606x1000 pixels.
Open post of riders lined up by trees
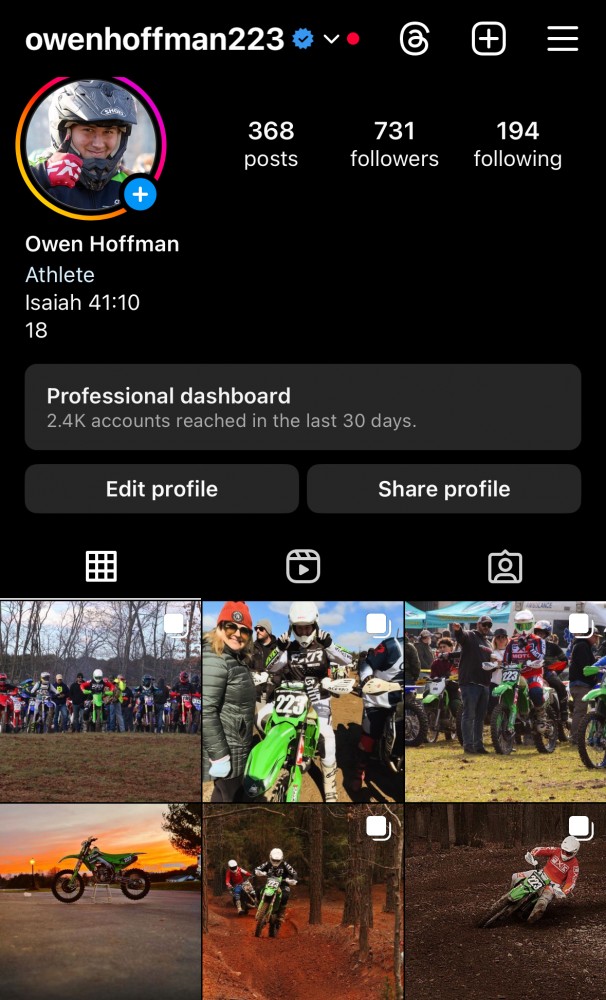point(100,701)
